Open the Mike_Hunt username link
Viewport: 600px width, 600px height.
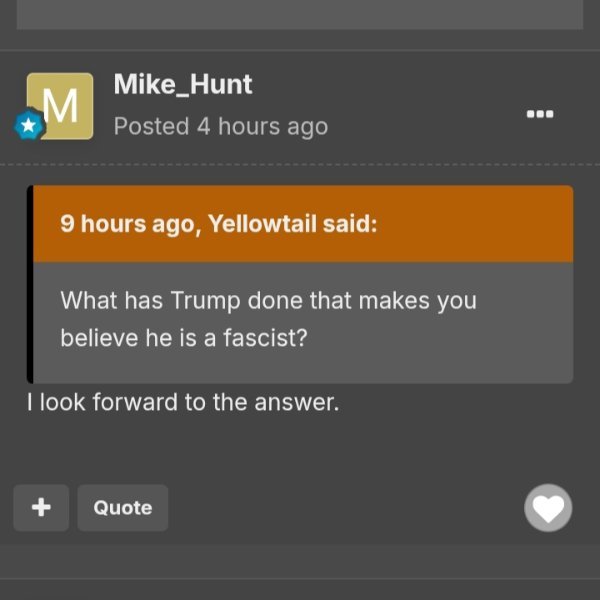[183, 84]
